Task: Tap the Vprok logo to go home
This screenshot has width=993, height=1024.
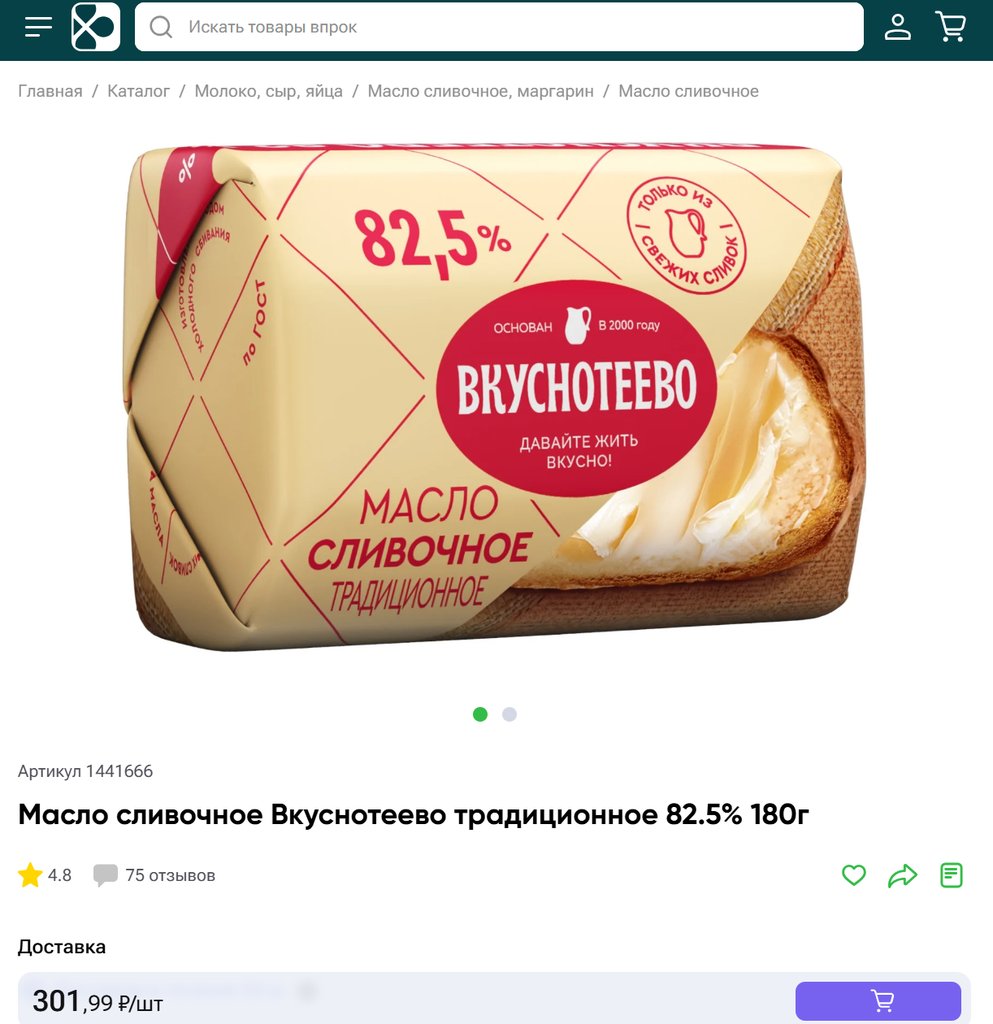Action: click(x=96, y=27)
